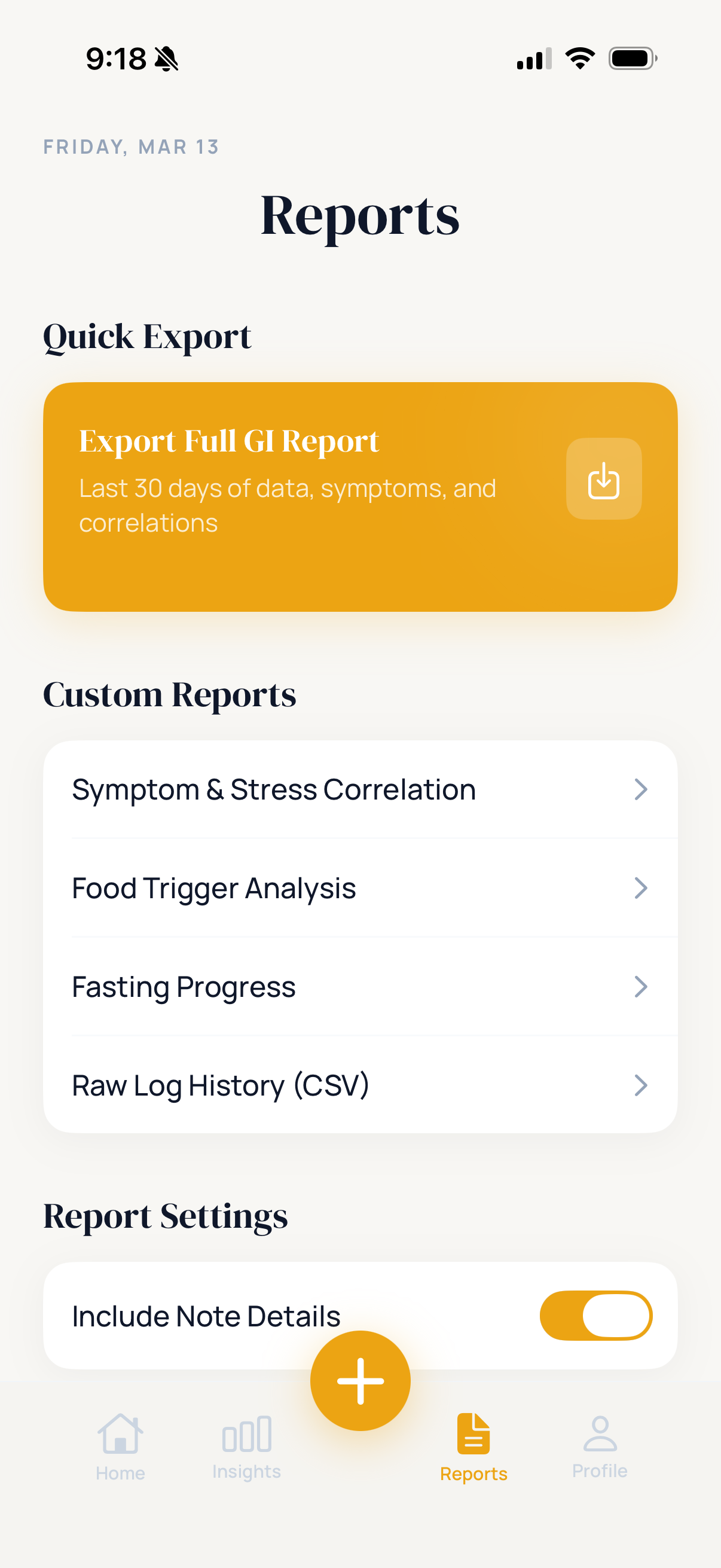Tap the download icon on Export Full GI Report
Screen dimensions: 721x1568
(x=603, y=480)
